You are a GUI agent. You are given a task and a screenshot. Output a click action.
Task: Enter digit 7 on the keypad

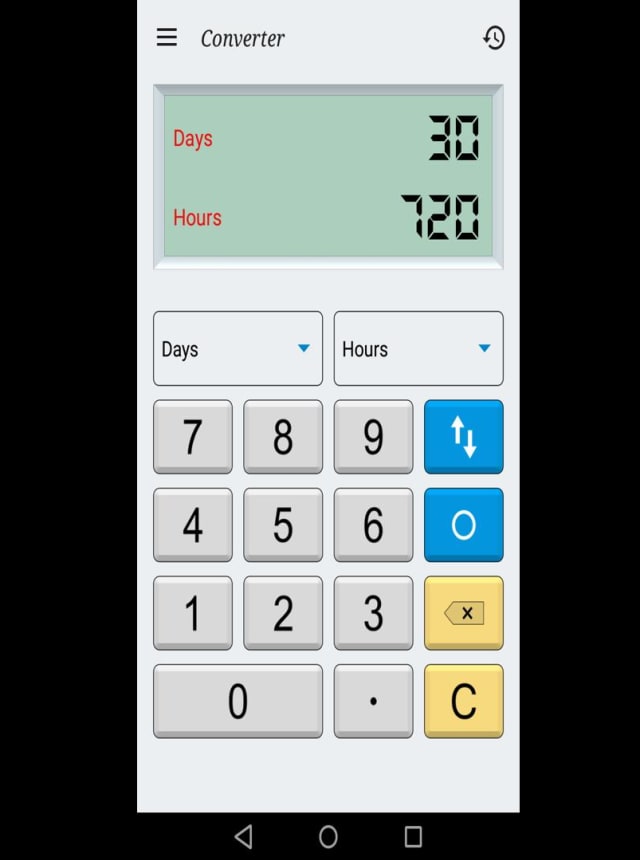[193, 437]
